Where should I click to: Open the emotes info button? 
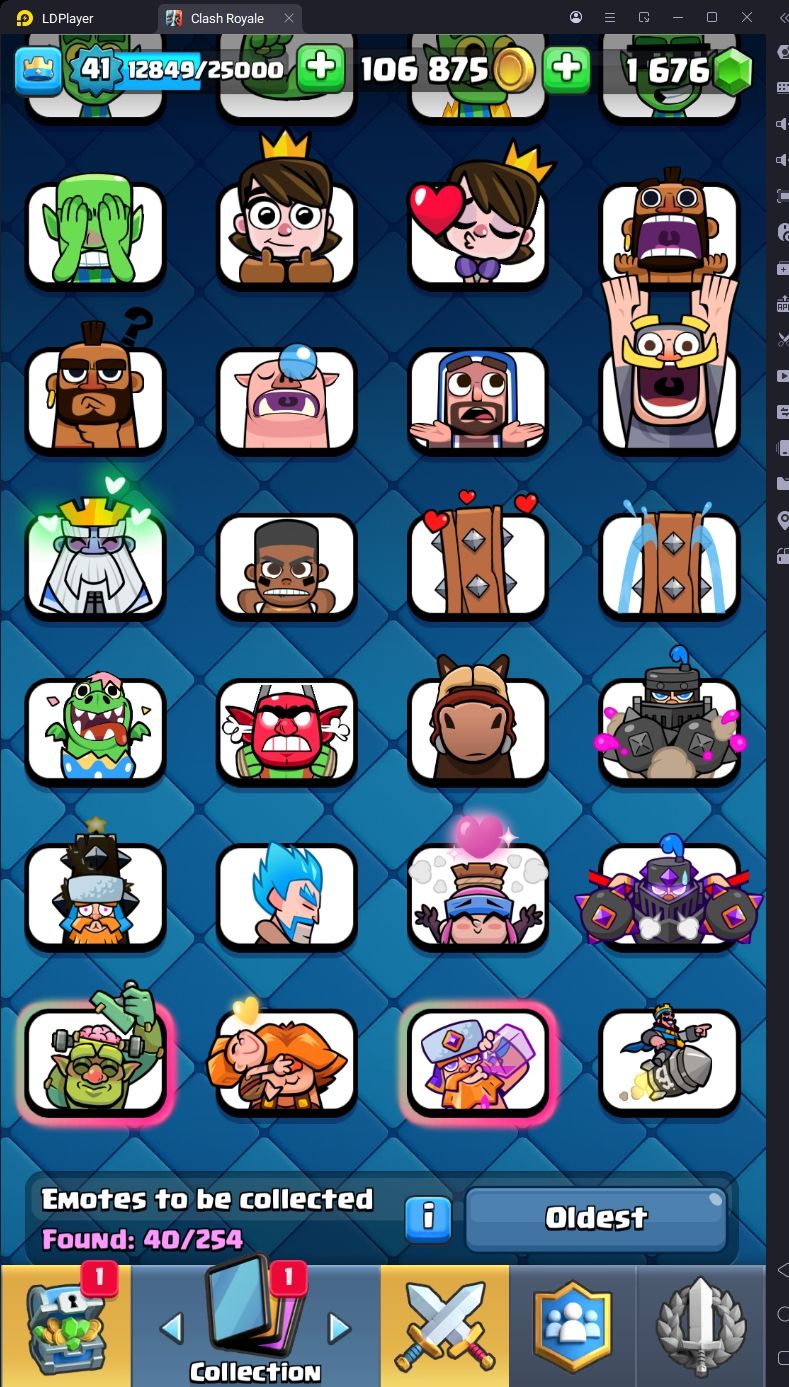(x=428, y=1218)
